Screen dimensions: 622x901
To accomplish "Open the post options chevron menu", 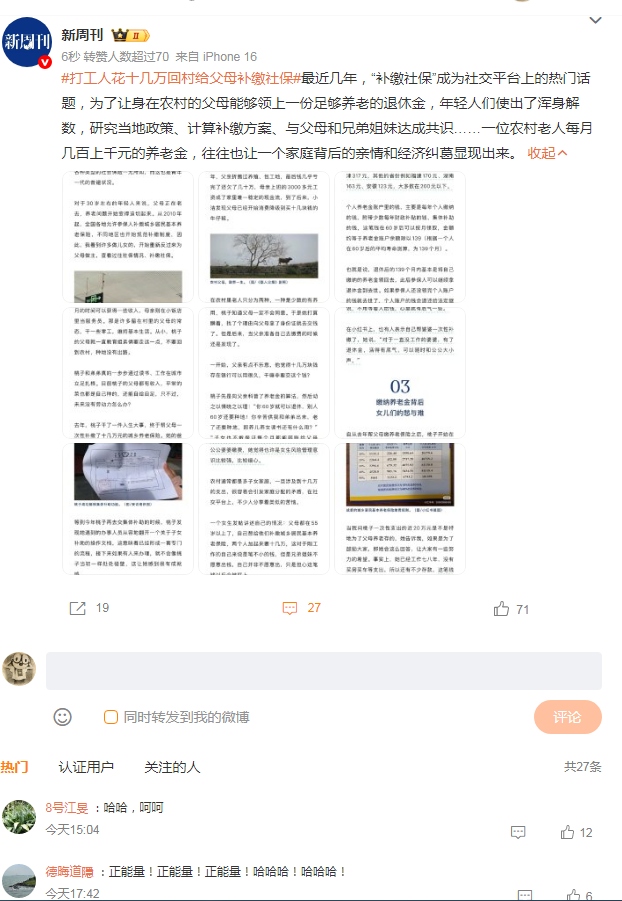I will (595, 21).
